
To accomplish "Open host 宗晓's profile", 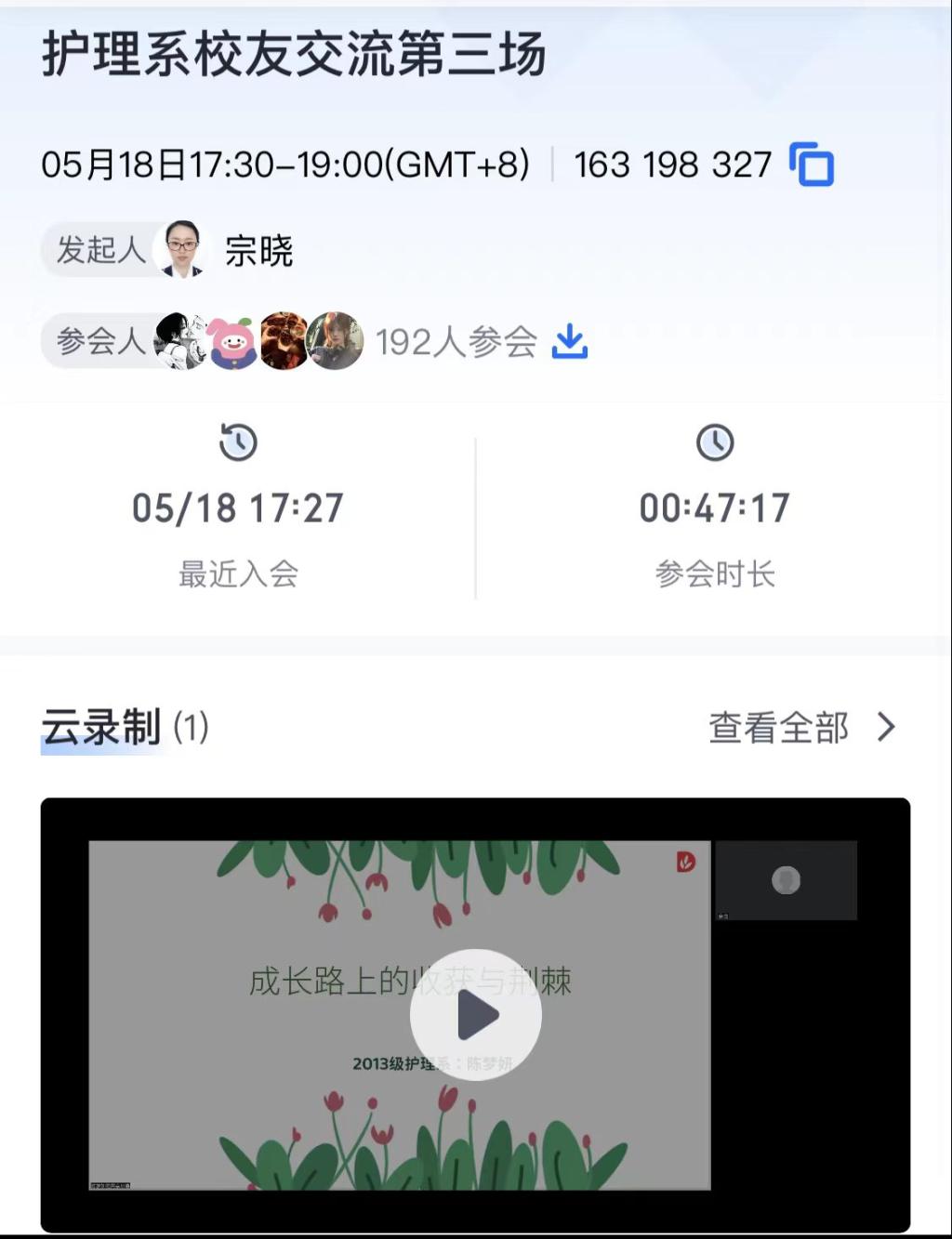I will tap(182, 249).
